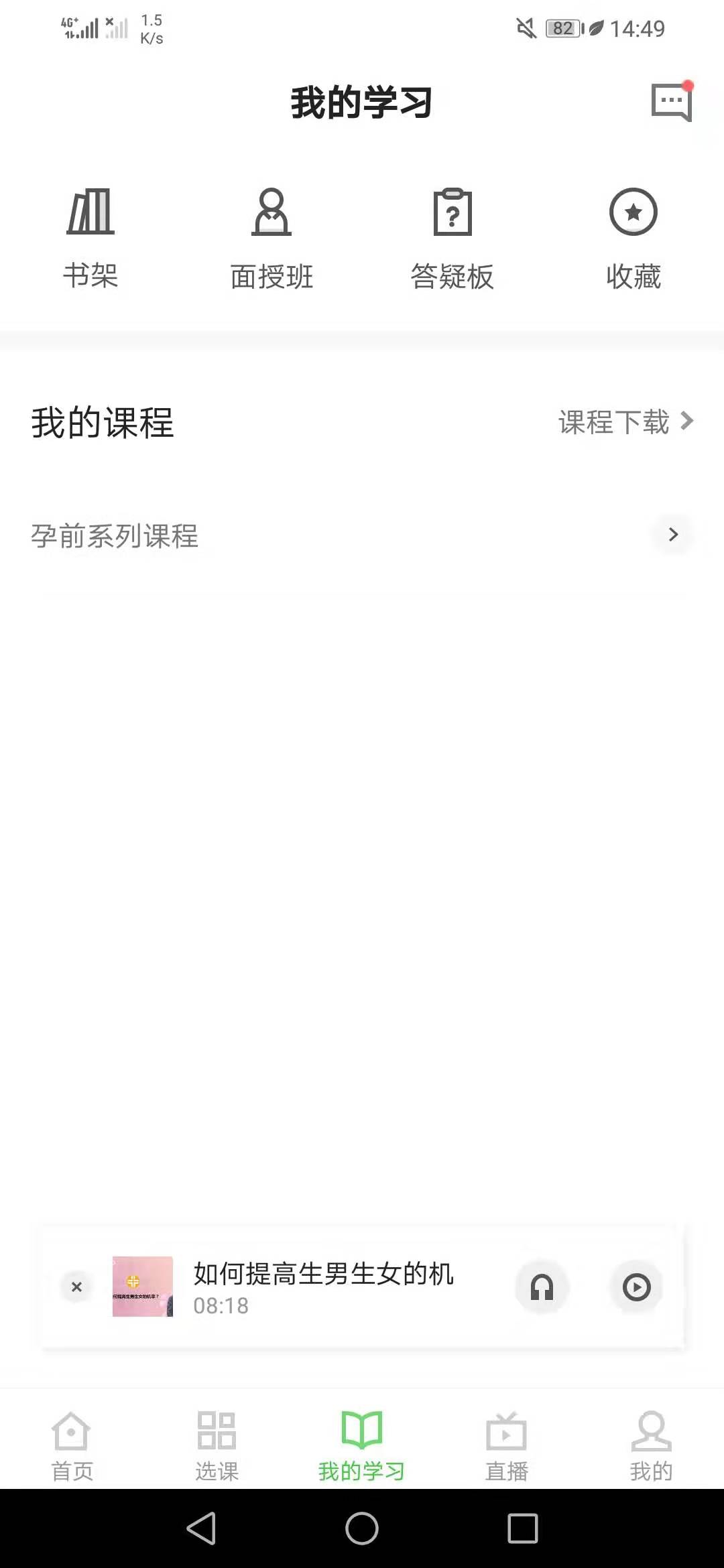Switch to the 我的 profile tab
Viewport: 724px width, 1568px height.
click(x=651, y=1444)
